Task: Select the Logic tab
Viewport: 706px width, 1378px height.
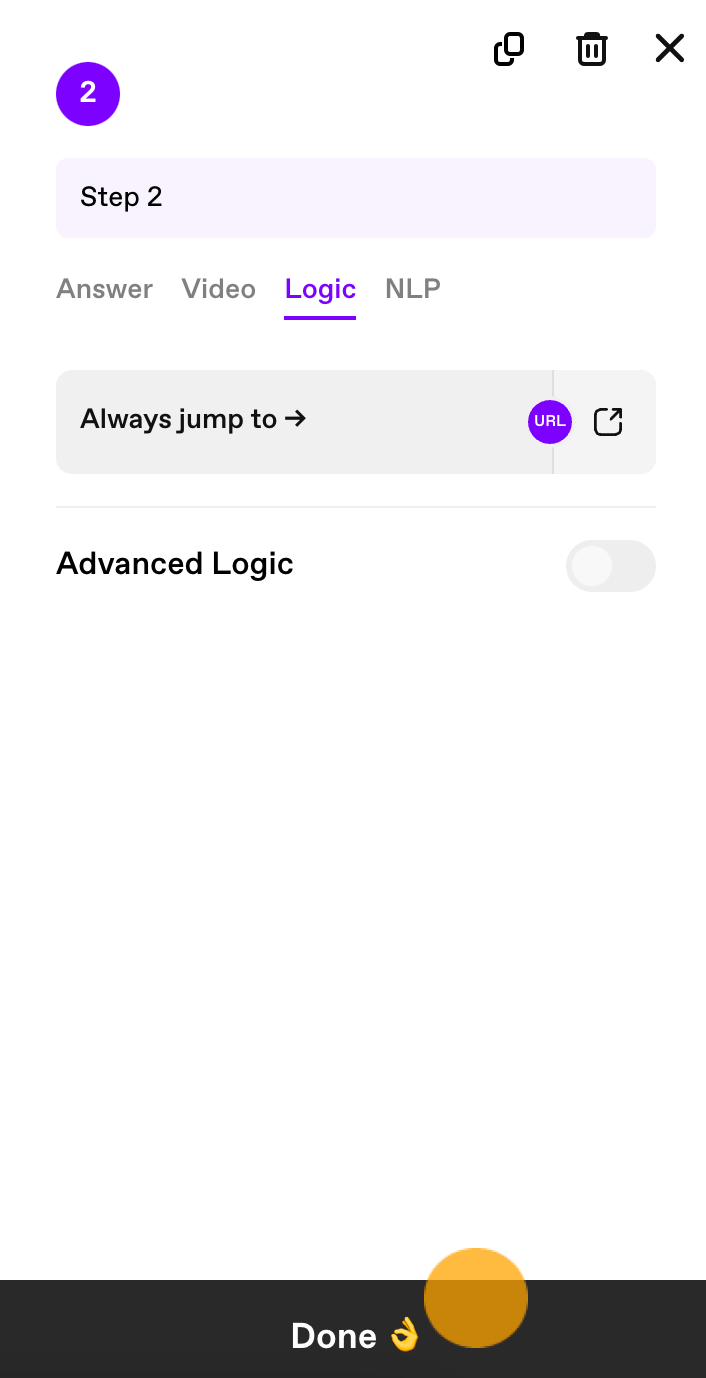Action: tap(320, 289)
